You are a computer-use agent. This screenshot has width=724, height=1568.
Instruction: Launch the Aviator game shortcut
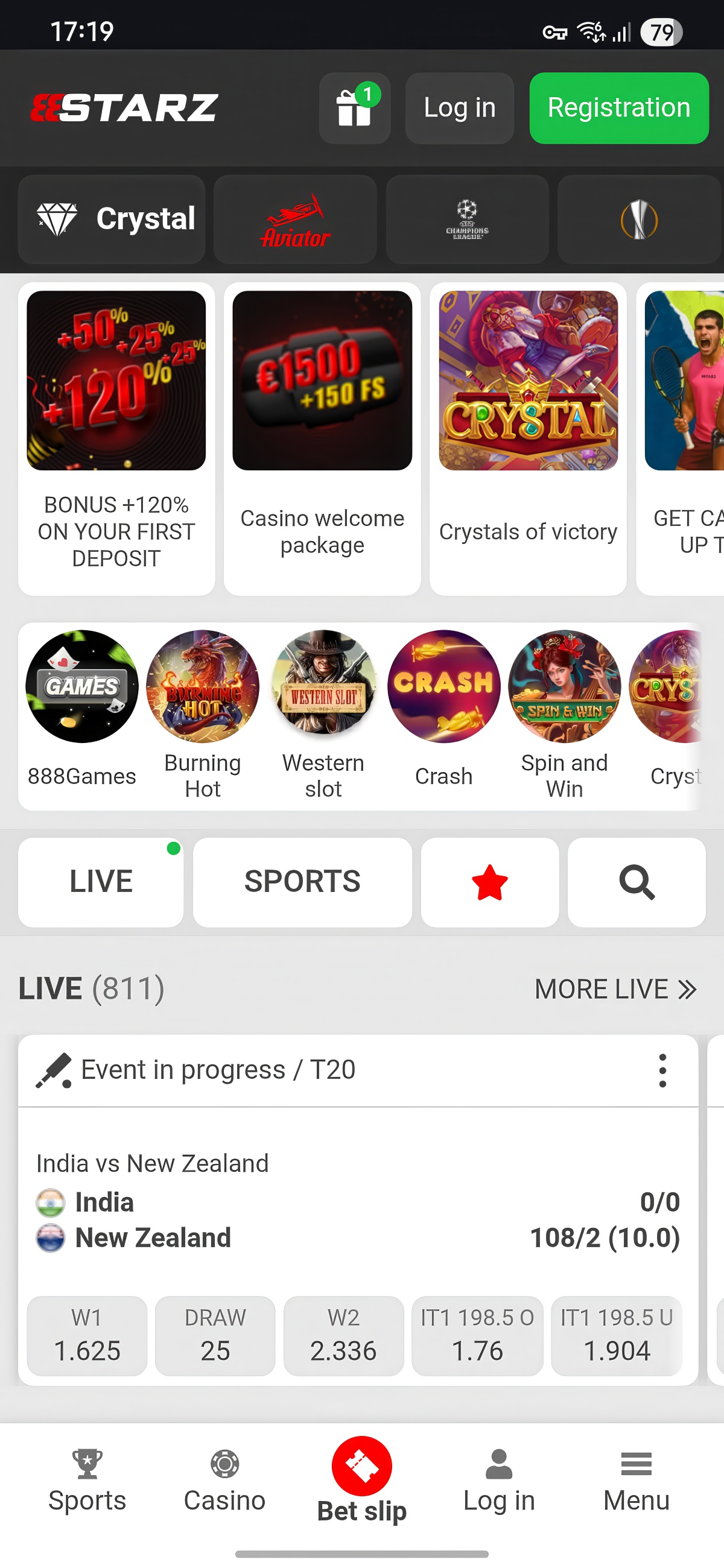tap(295, 220)
